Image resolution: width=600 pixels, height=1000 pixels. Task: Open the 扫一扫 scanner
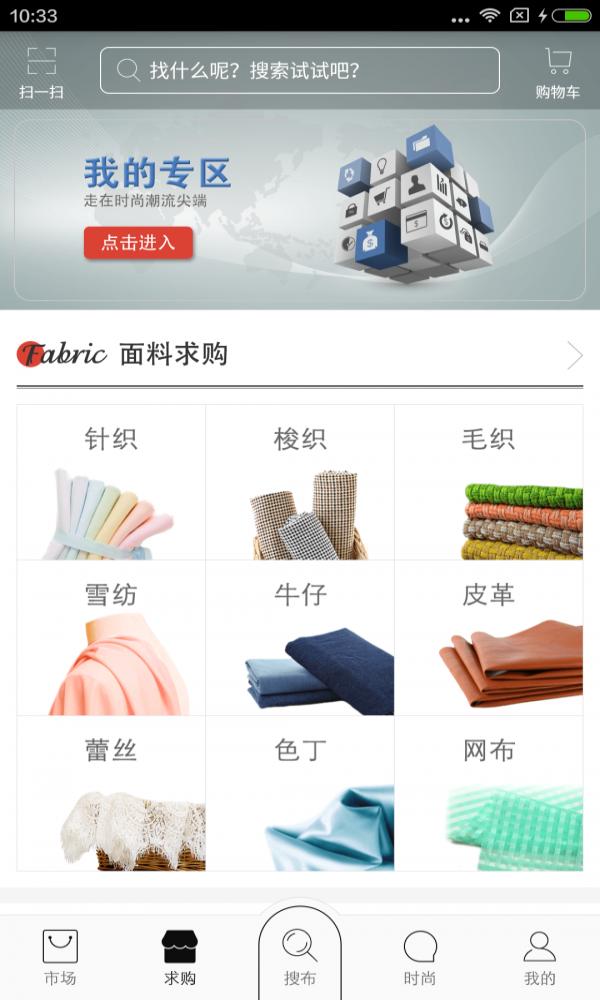41,71
